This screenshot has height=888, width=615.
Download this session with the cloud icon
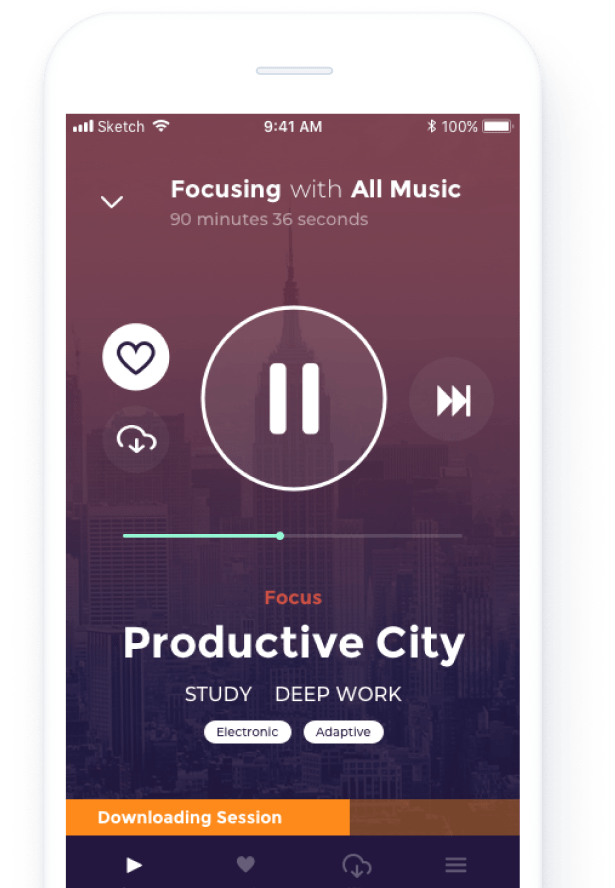coord(136,439)
